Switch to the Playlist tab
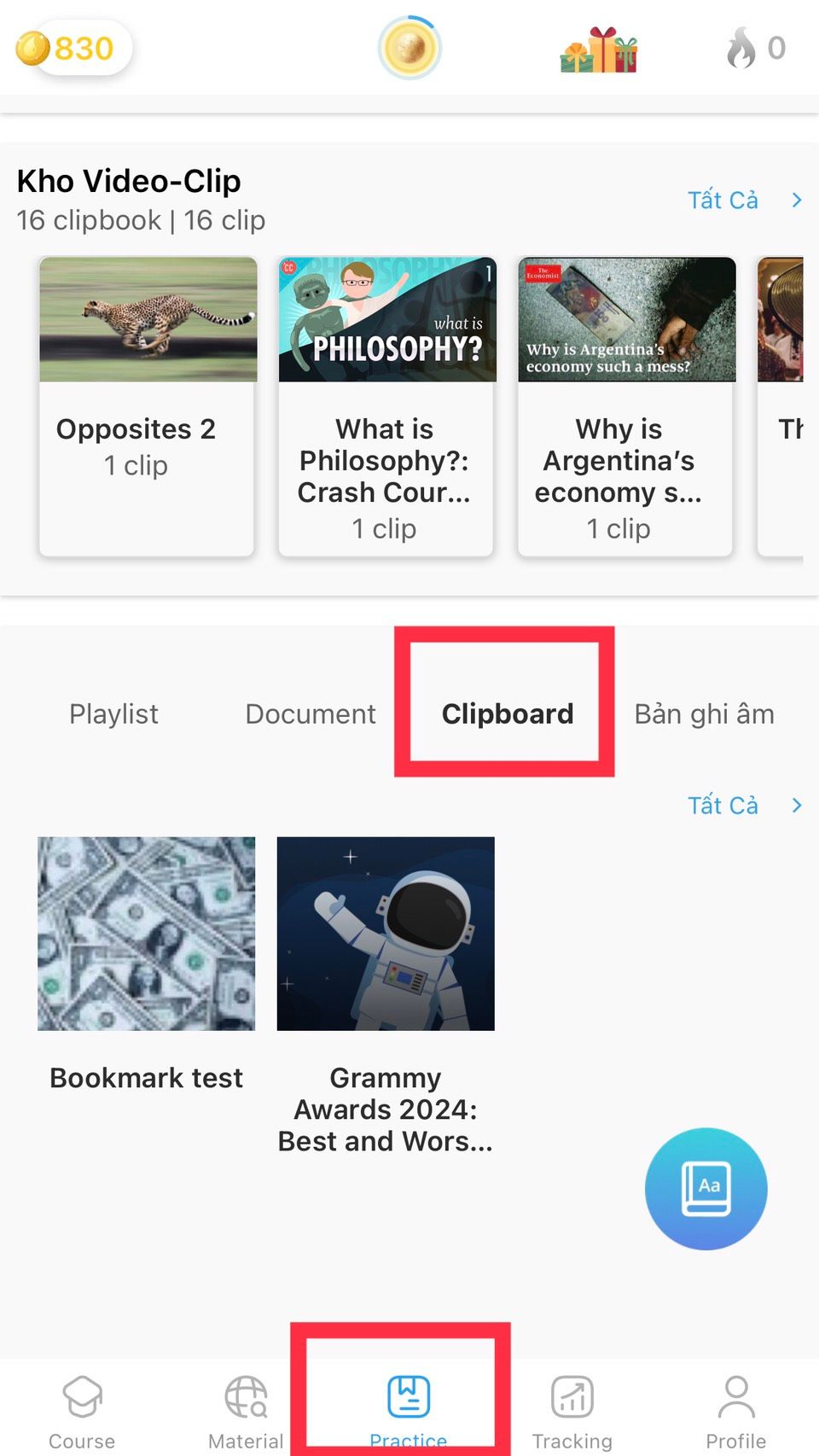 (113, 713)
